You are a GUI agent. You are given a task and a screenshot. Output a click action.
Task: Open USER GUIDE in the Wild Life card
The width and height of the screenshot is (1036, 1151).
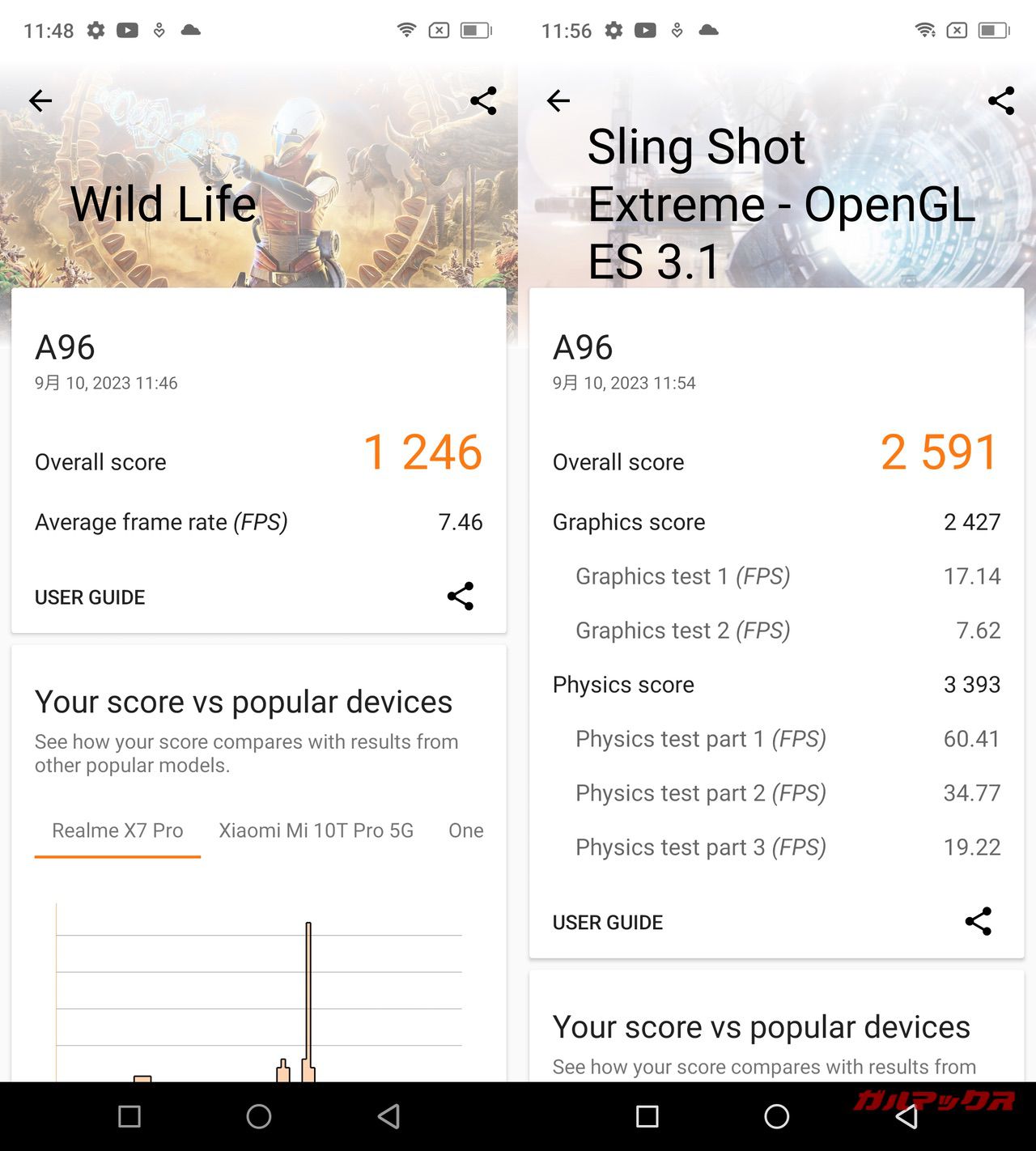click(90, 597)
